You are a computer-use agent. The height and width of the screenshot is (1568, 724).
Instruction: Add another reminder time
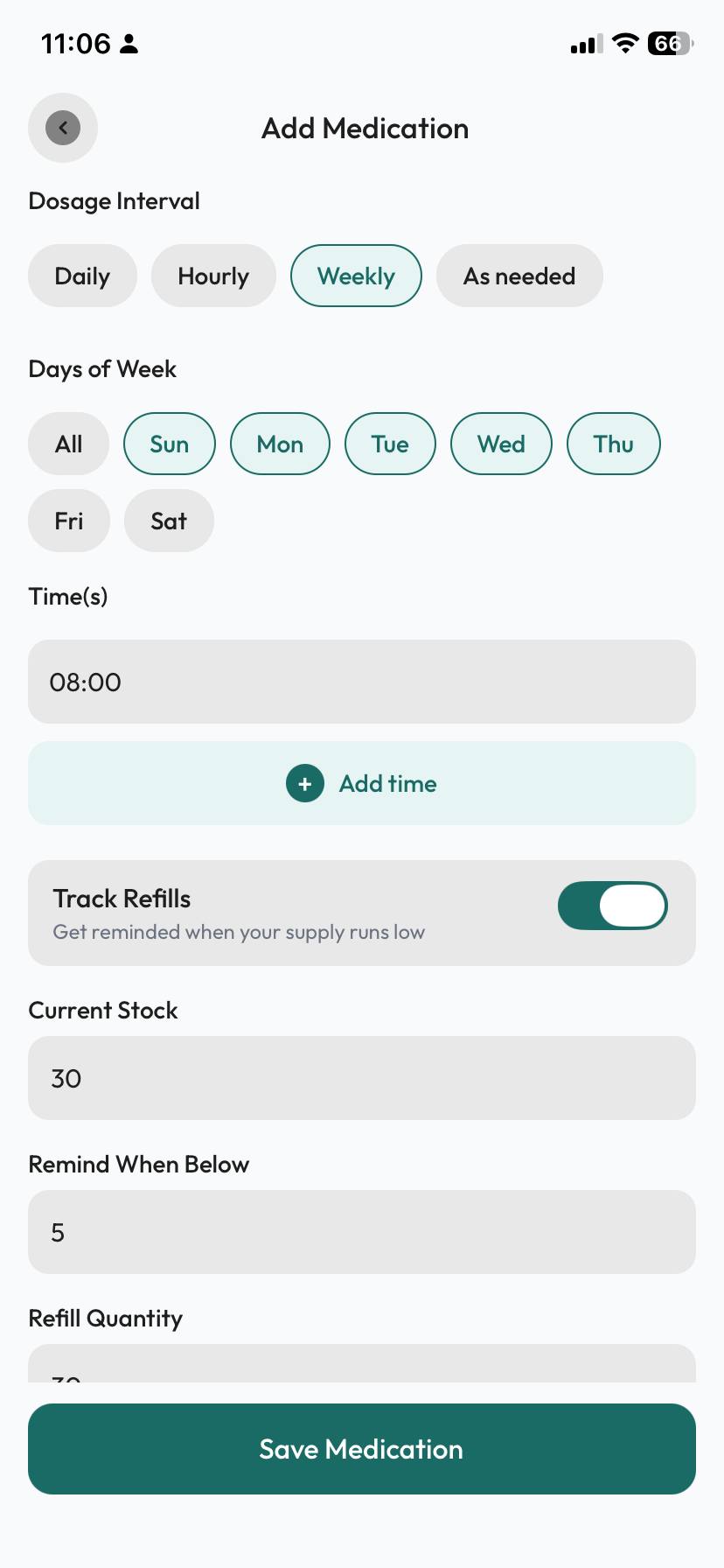point(362,783)
